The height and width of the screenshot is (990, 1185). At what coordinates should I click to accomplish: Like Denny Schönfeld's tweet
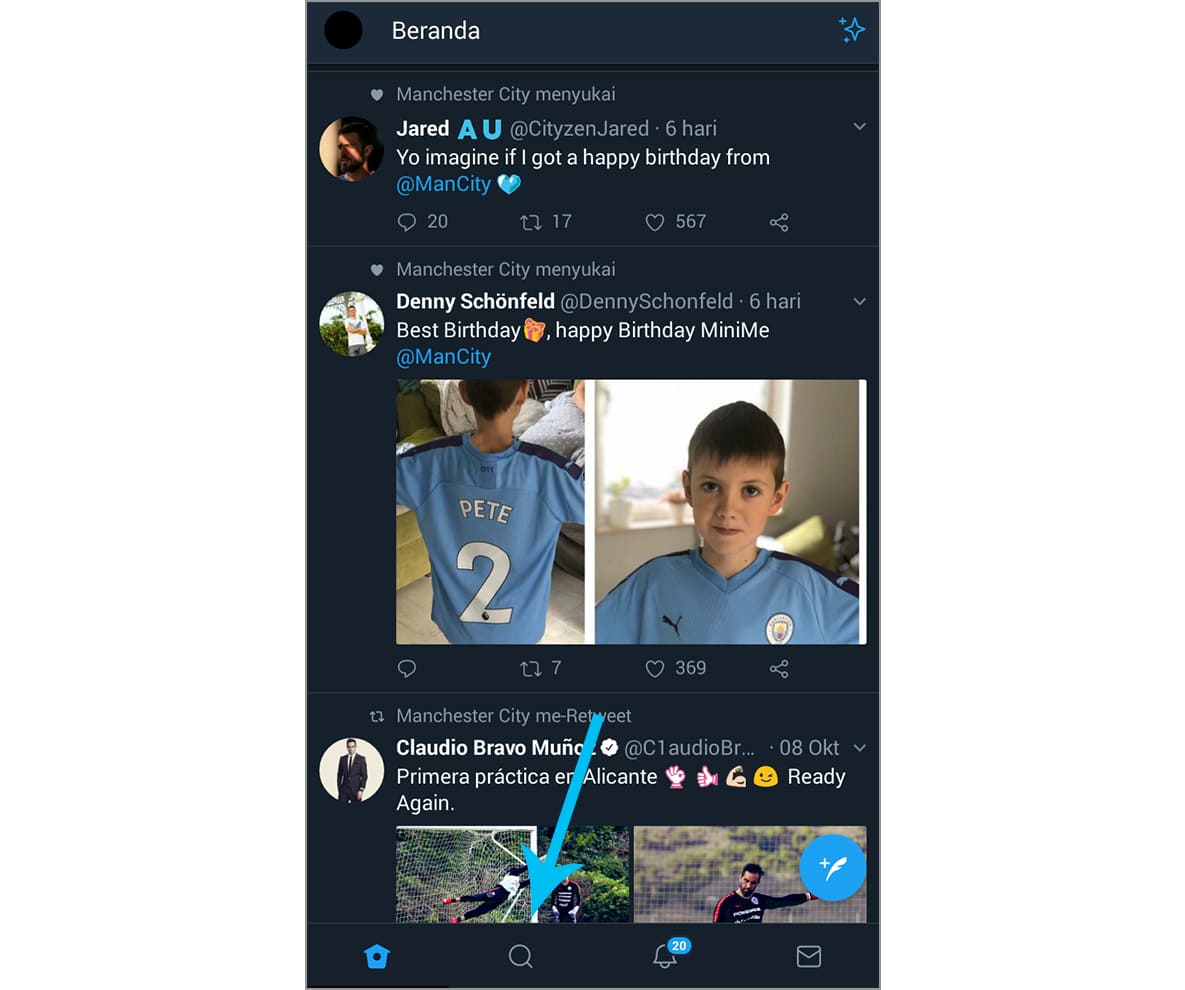coord(655,668)
